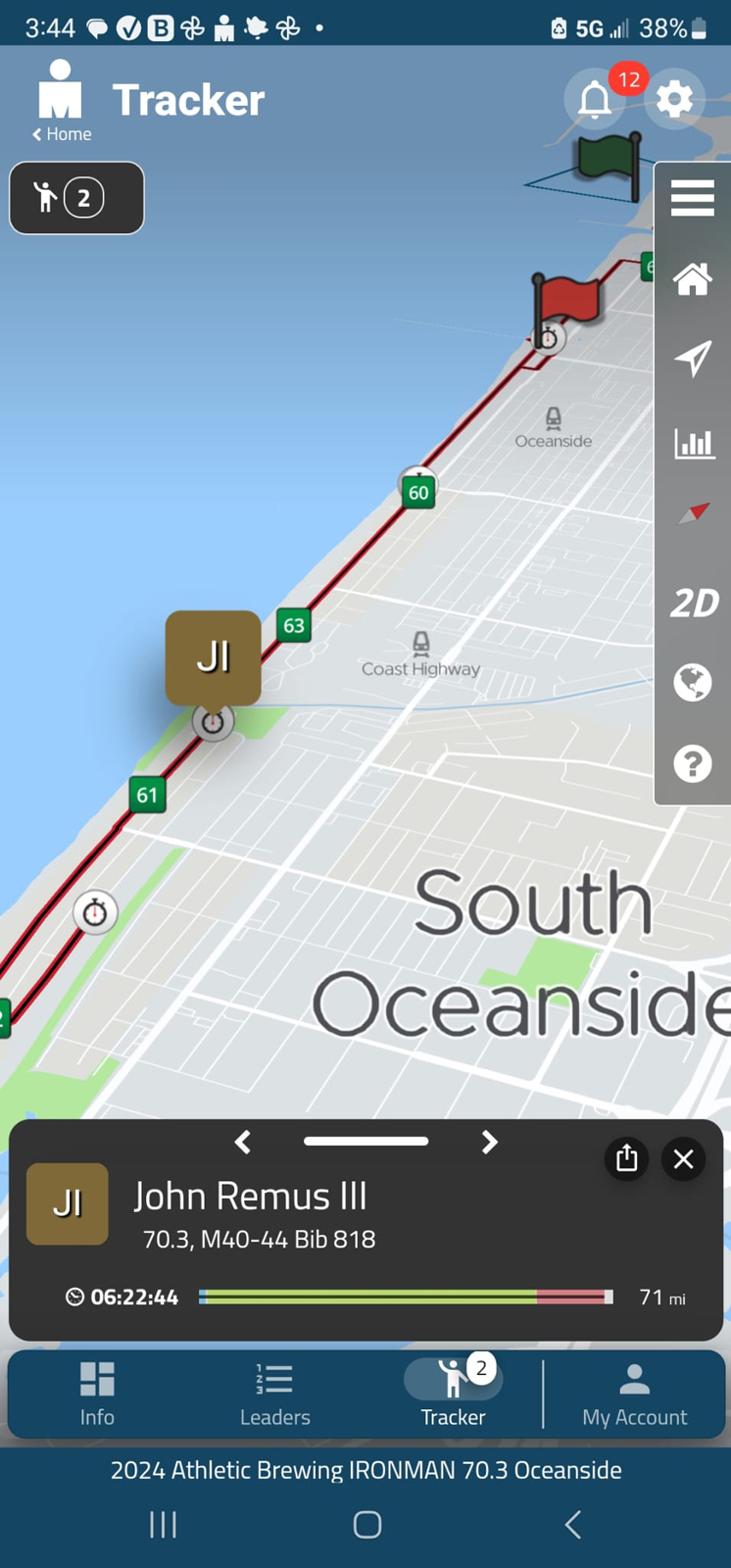Open the help question mark
Image resolution: width=731 pixels, height=1568 pixels.
(692, 762)
